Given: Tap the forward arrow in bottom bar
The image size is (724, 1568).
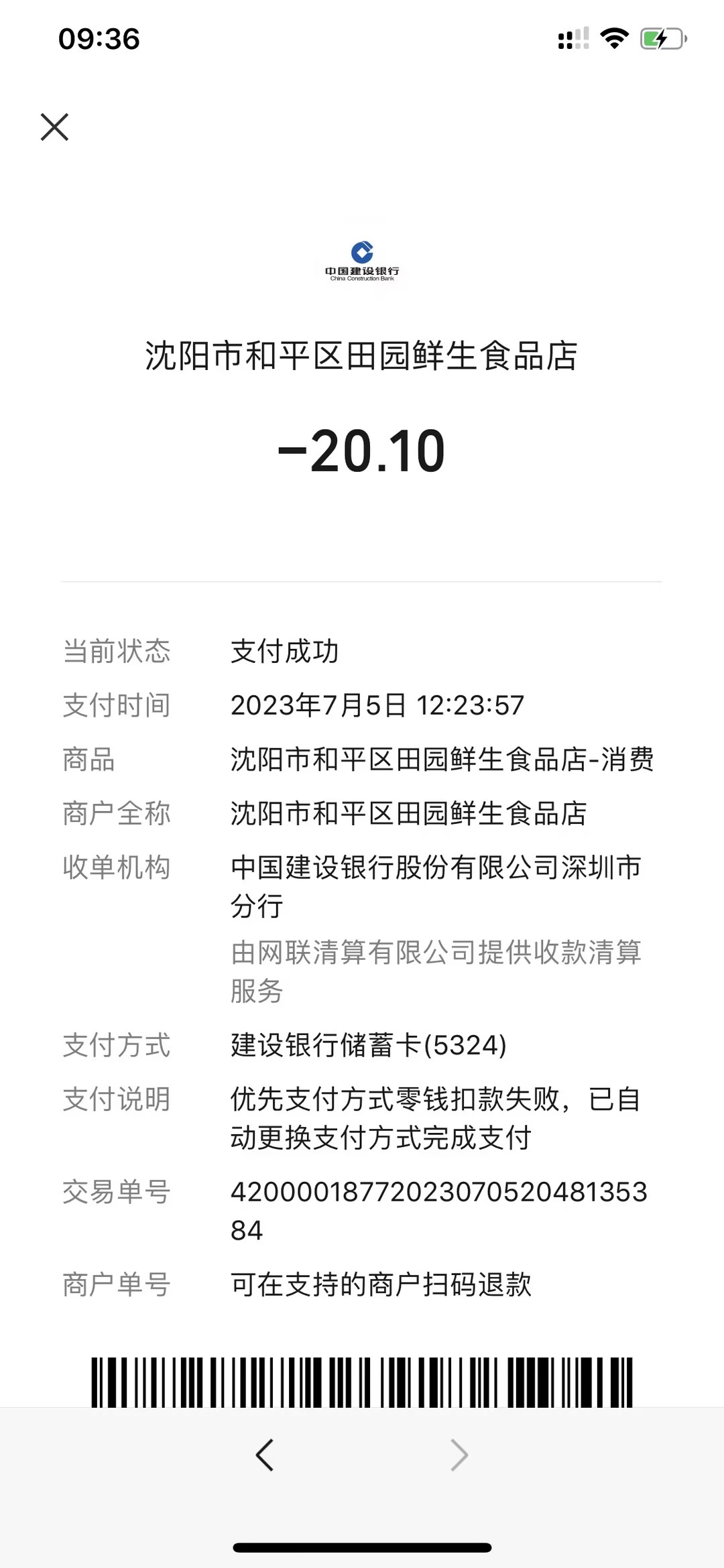Looking at the screenshot, I should click(459, 1455).
